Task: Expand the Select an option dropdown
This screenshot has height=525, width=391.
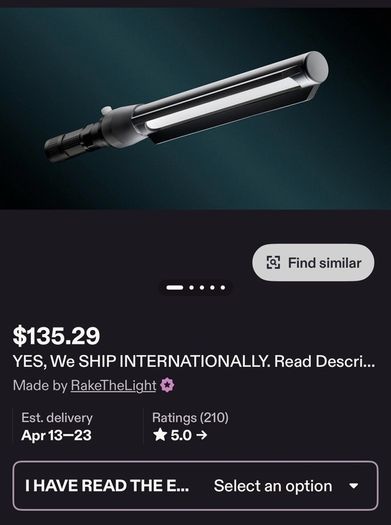Action: coord(195,486)
